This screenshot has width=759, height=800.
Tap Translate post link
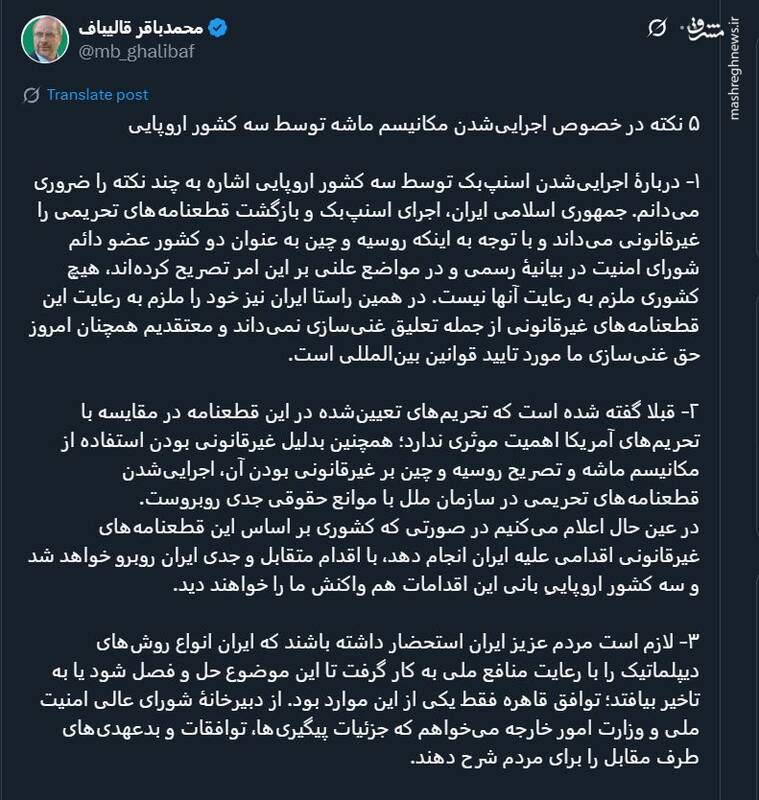point(97,95)
